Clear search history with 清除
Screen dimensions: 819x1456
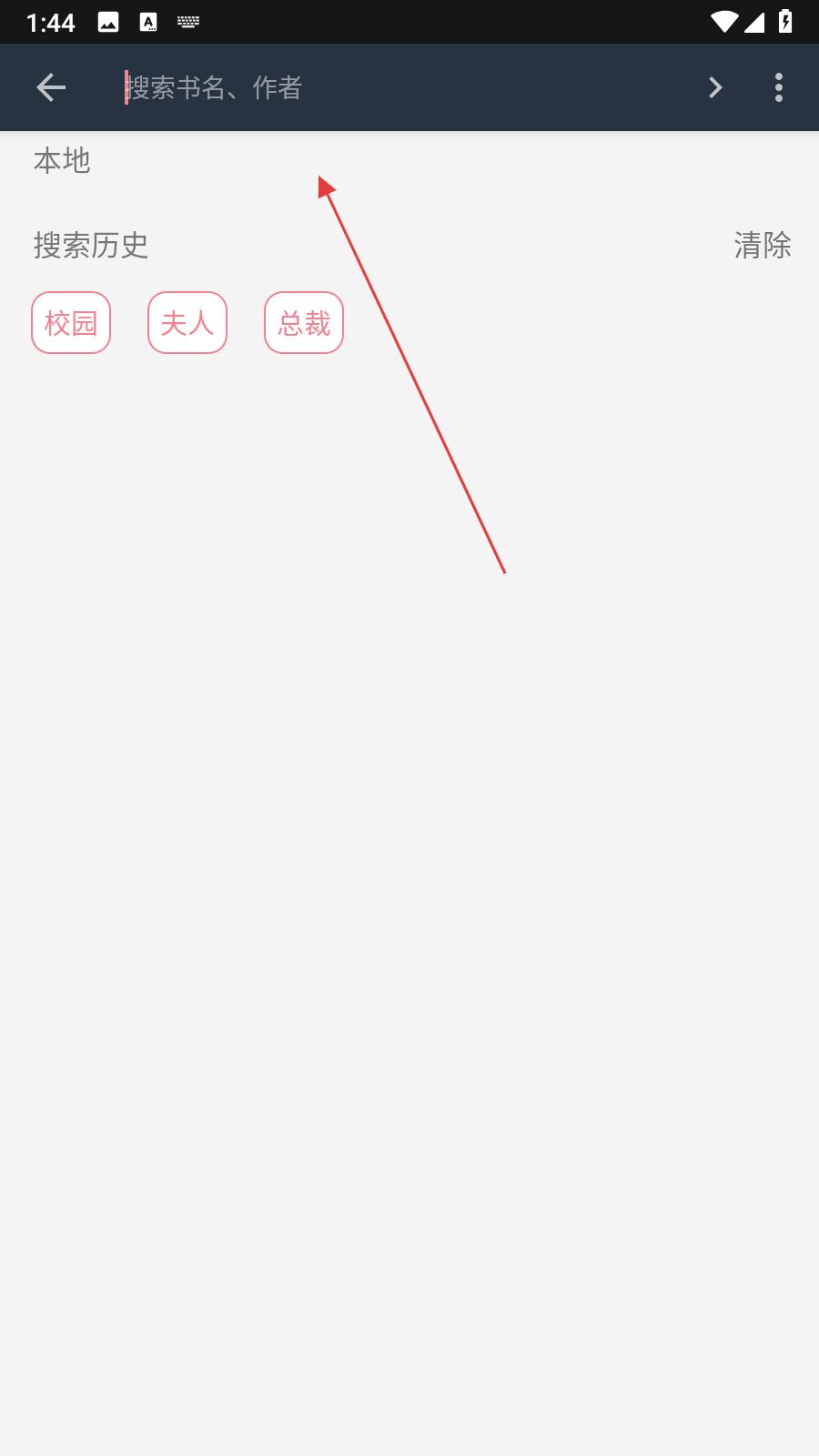762,245
